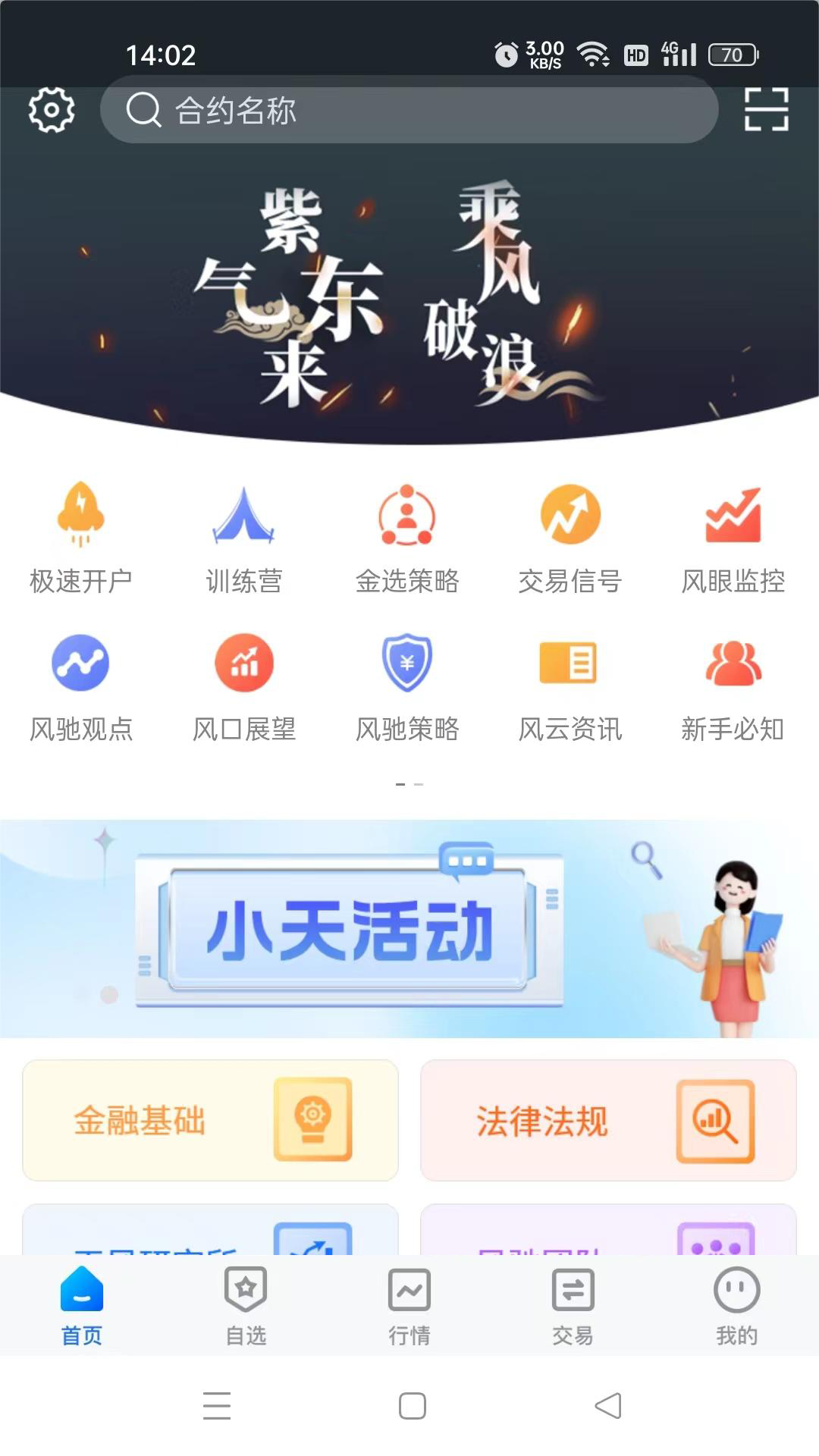
Task: Open the 法律法规 card
Action: [x=608, y=1120]
